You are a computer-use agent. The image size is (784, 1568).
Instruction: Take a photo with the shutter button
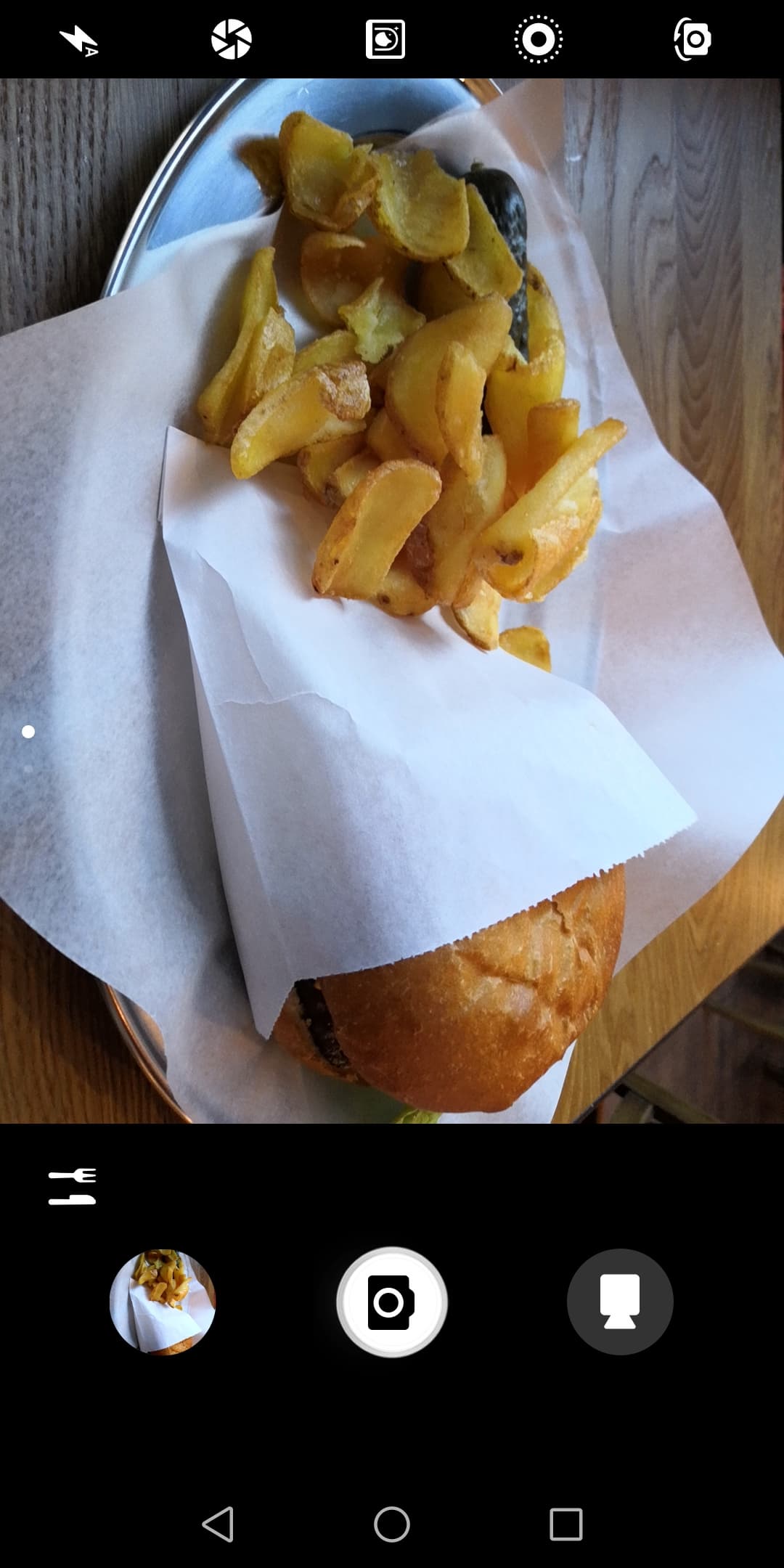pyautogui.click(x=392, y=1302)
